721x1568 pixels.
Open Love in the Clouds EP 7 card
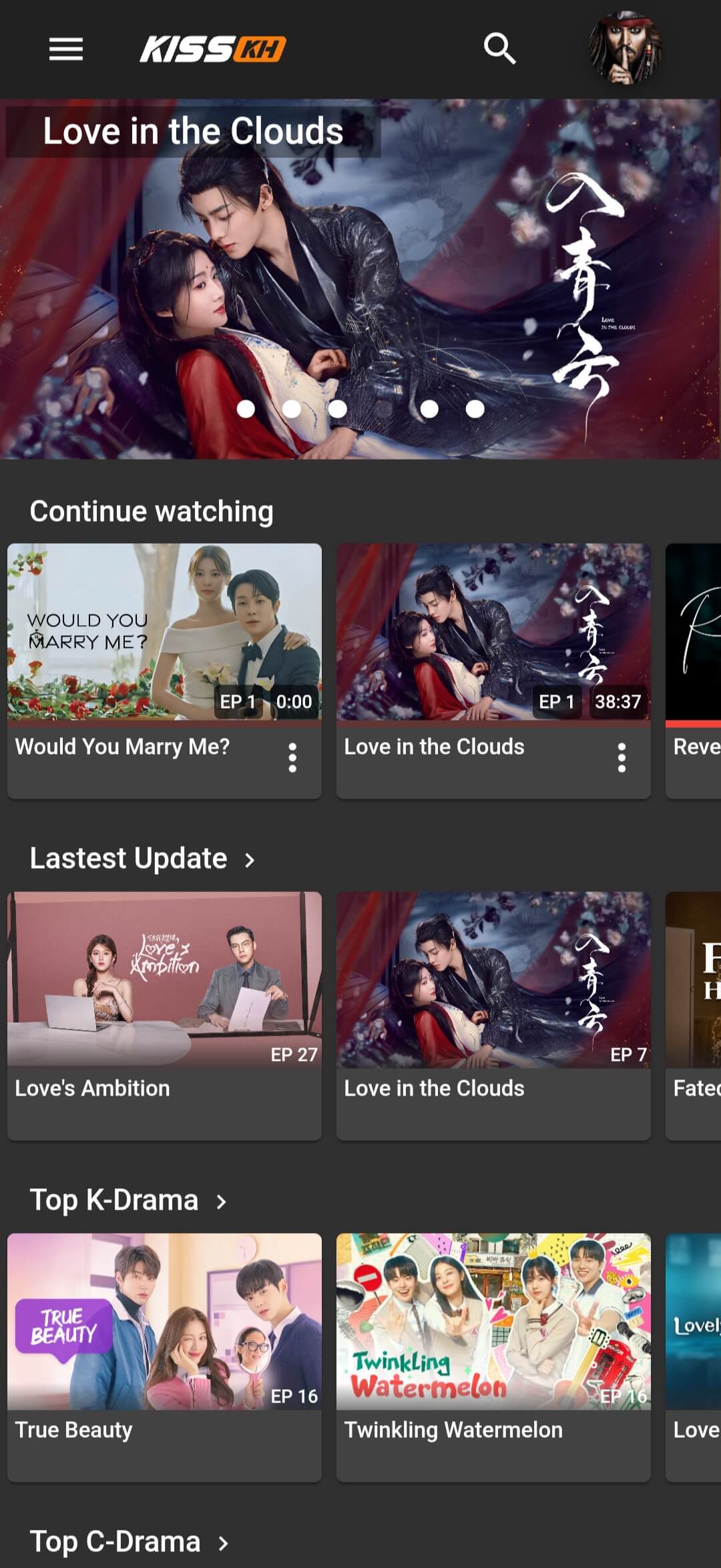pyautogui.click(x=493, y=981)
